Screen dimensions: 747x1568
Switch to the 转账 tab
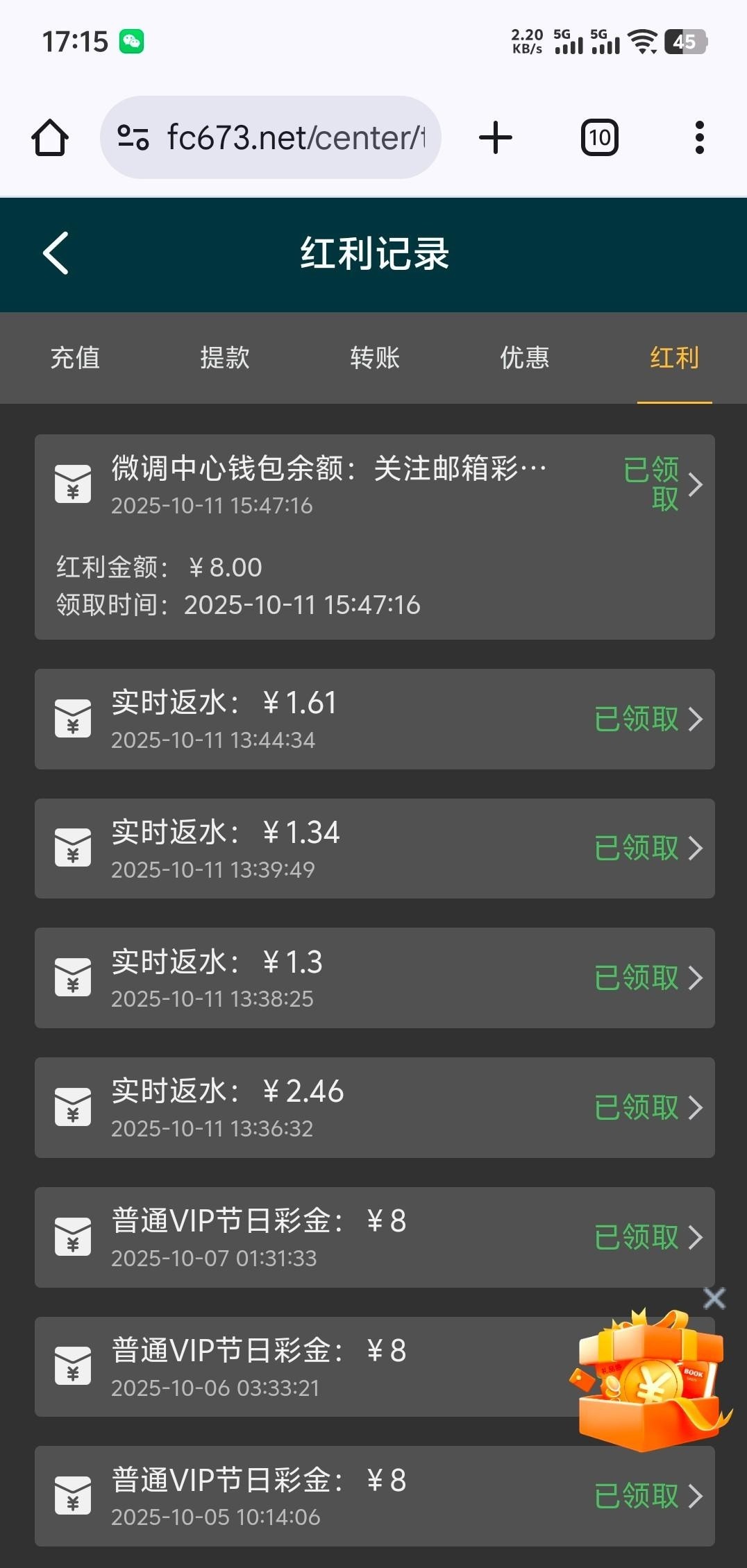(x=375, y=358)
